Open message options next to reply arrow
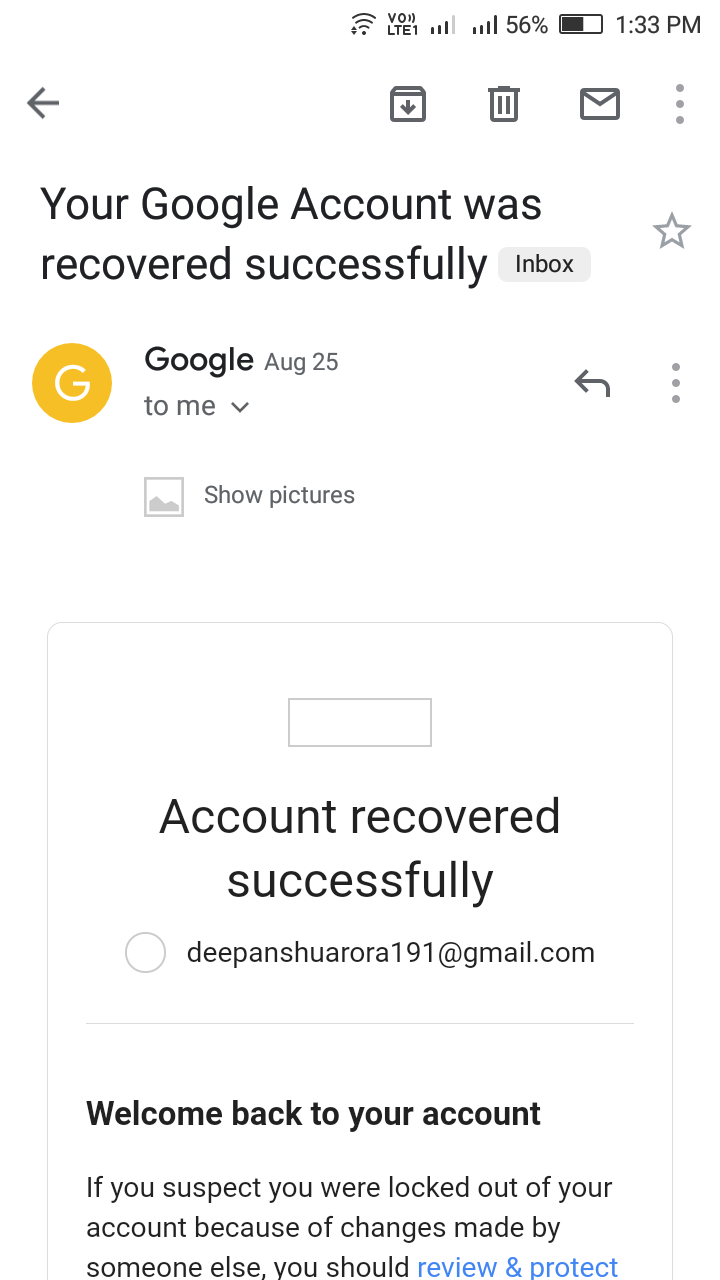This screenshot has height=1280, width=720. coord(676,382)
